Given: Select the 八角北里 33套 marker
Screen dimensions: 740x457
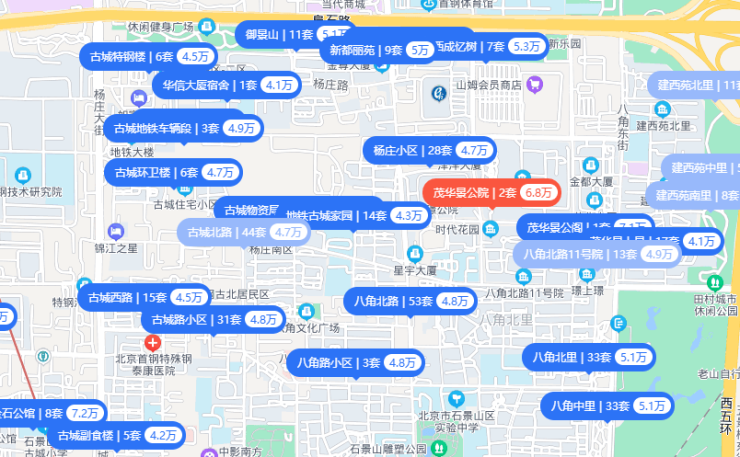Looking at the screenshot, I should (588, 356).
